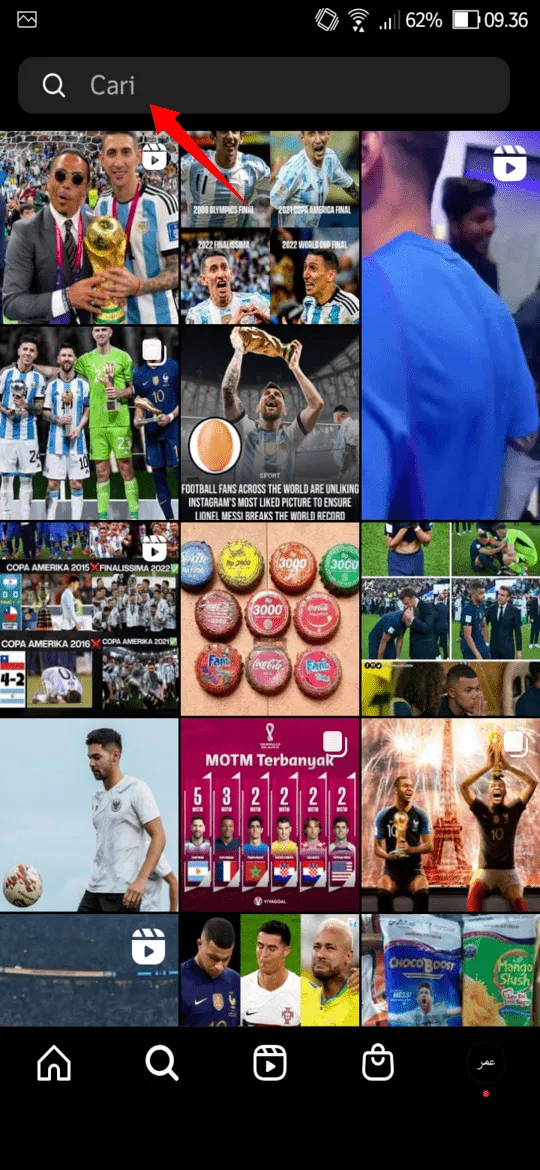
Task: Open the profile avatar tab
Action: 486,1061
